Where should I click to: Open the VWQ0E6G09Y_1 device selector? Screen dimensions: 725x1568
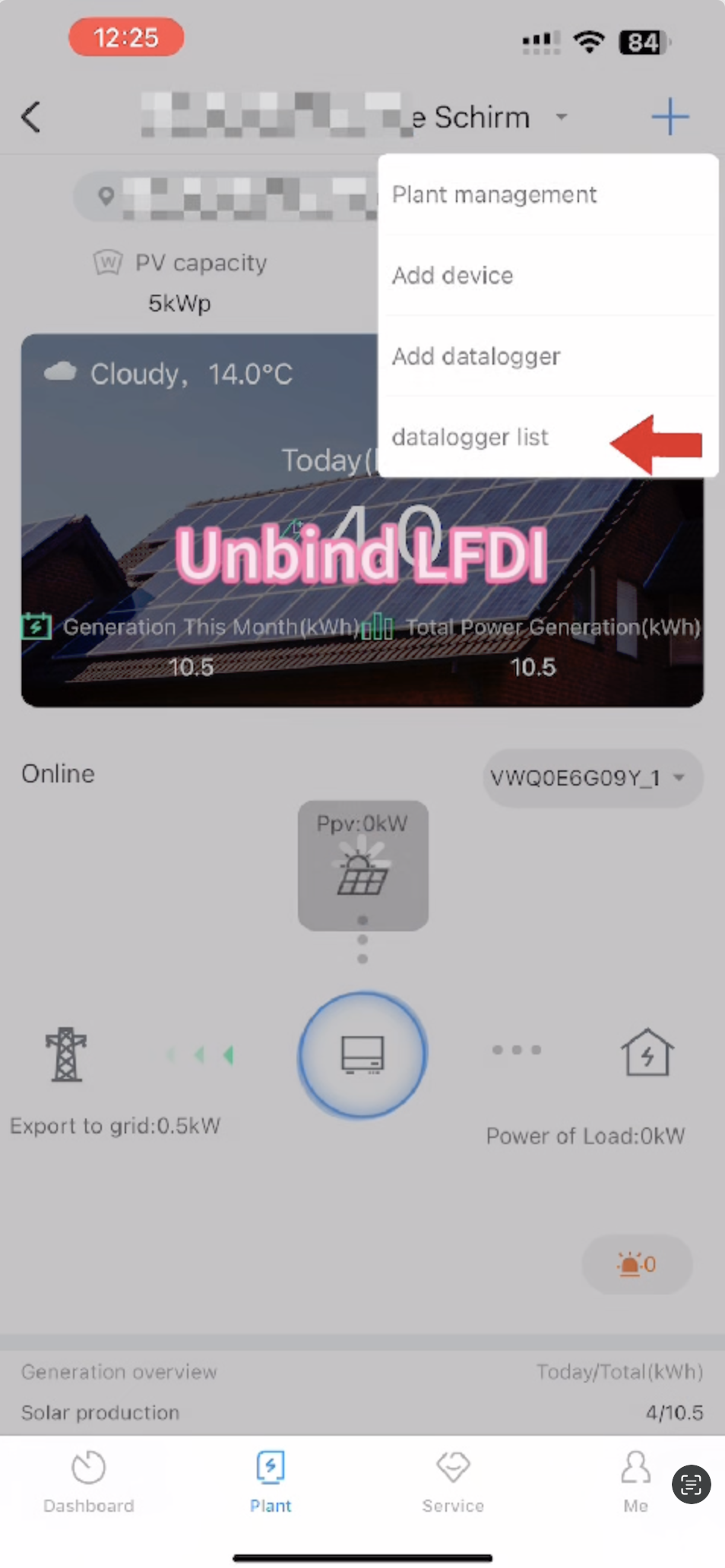(x=592, y=778)
